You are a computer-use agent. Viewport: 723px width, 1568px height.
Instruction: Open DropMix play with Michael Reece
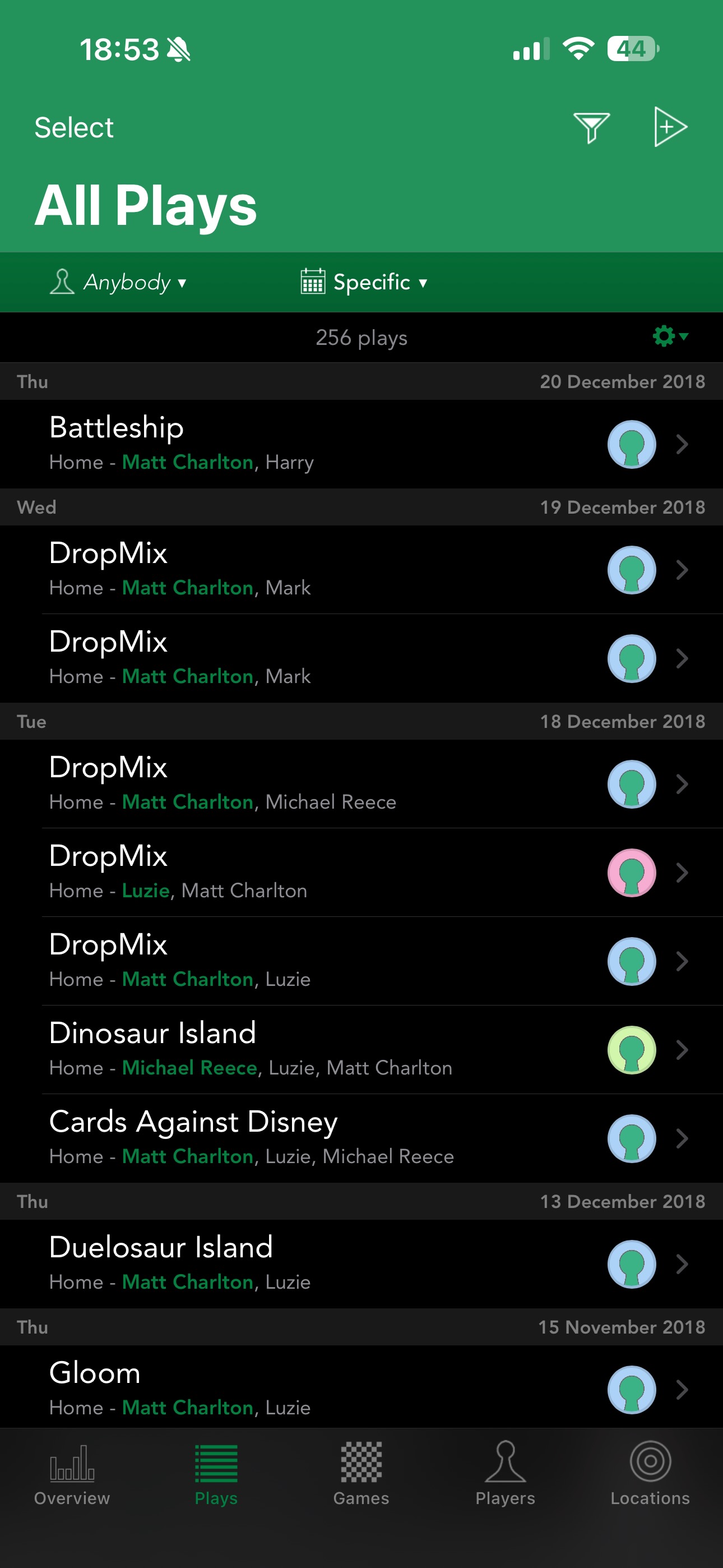361,783
